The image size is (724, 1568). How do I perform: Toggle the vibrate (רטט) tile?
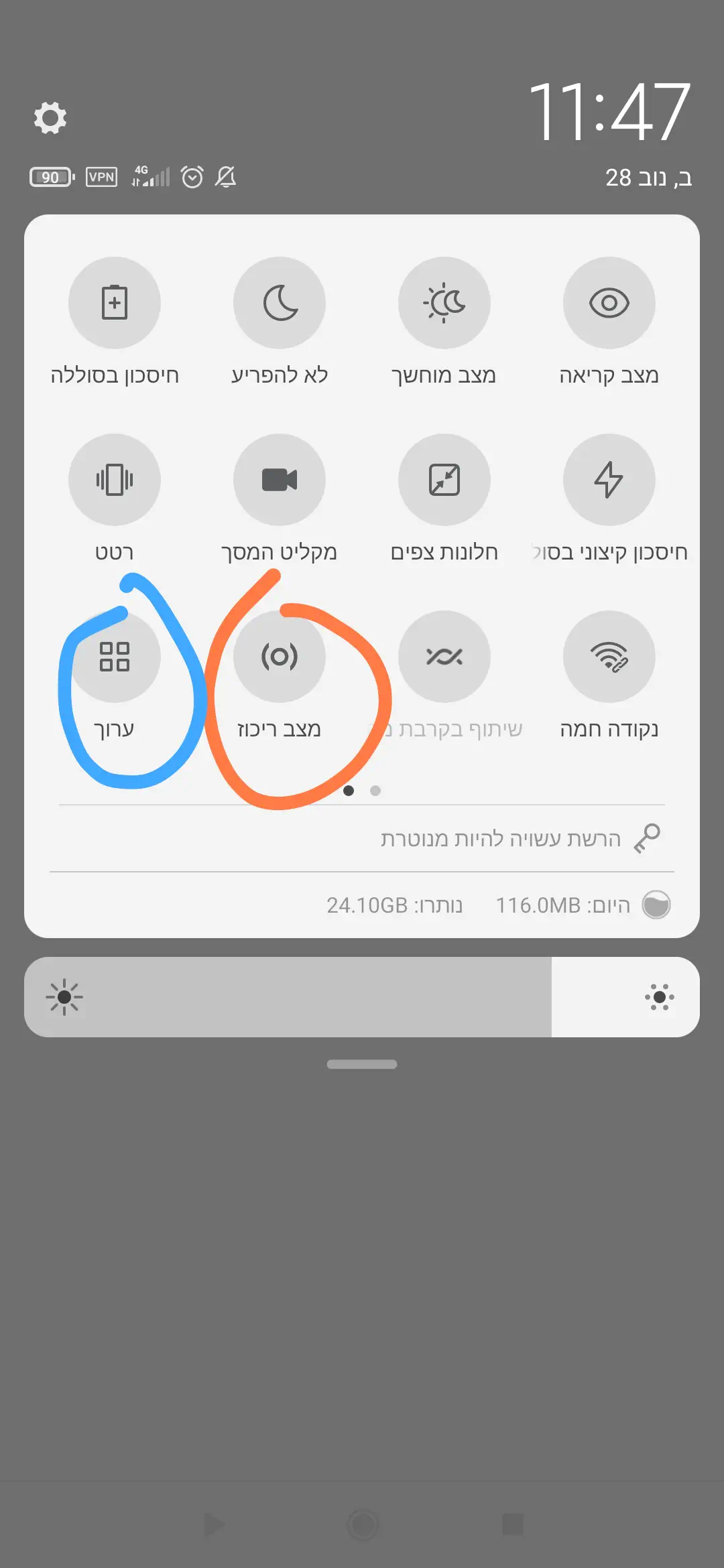tap(115, 480)
